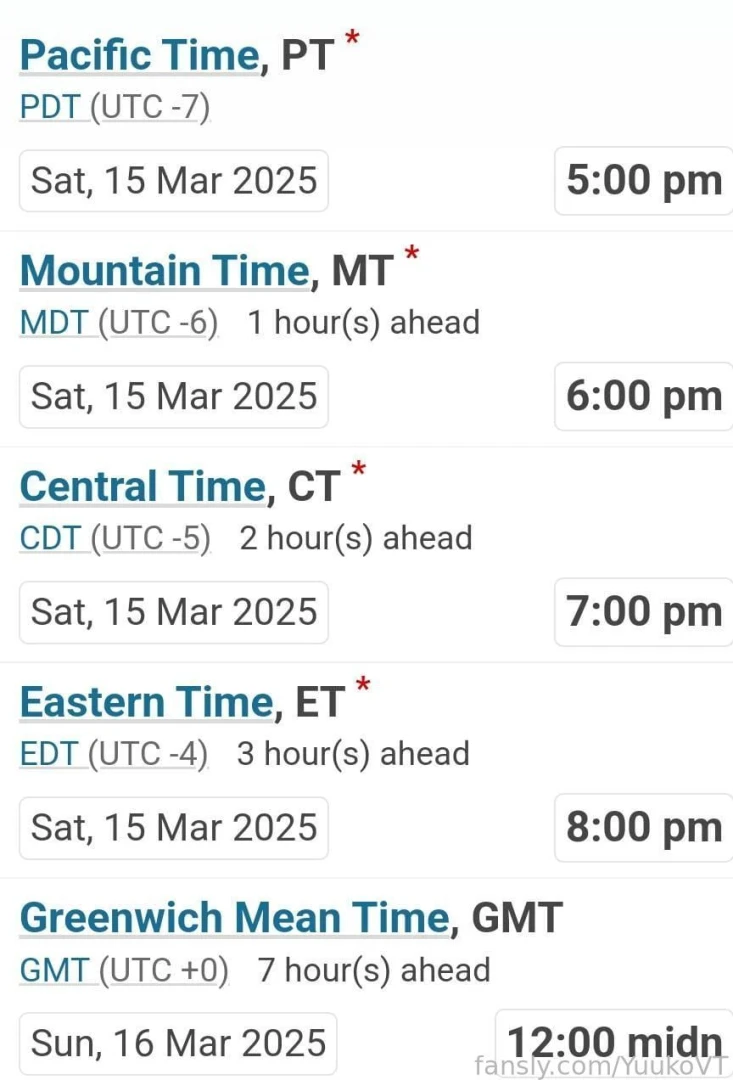Edit the Central Time date field
Image resolution: width=733 pixels, height=1080 pixels.
pyautogui.click(x=174, y=612)
